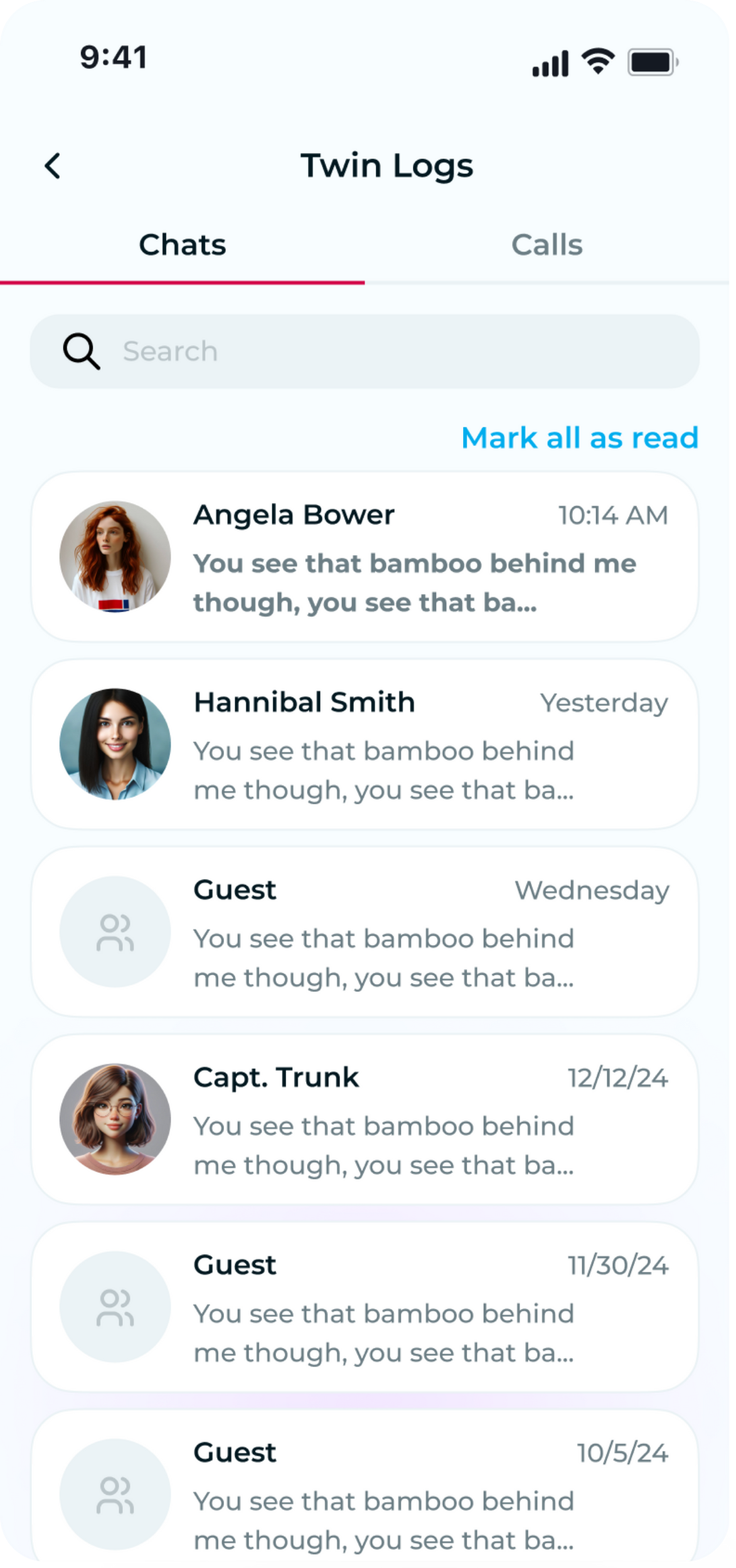Open the Guest chat from Wednesday
The height and width of the screenshot is (1568, 736).
coord(364,932)
